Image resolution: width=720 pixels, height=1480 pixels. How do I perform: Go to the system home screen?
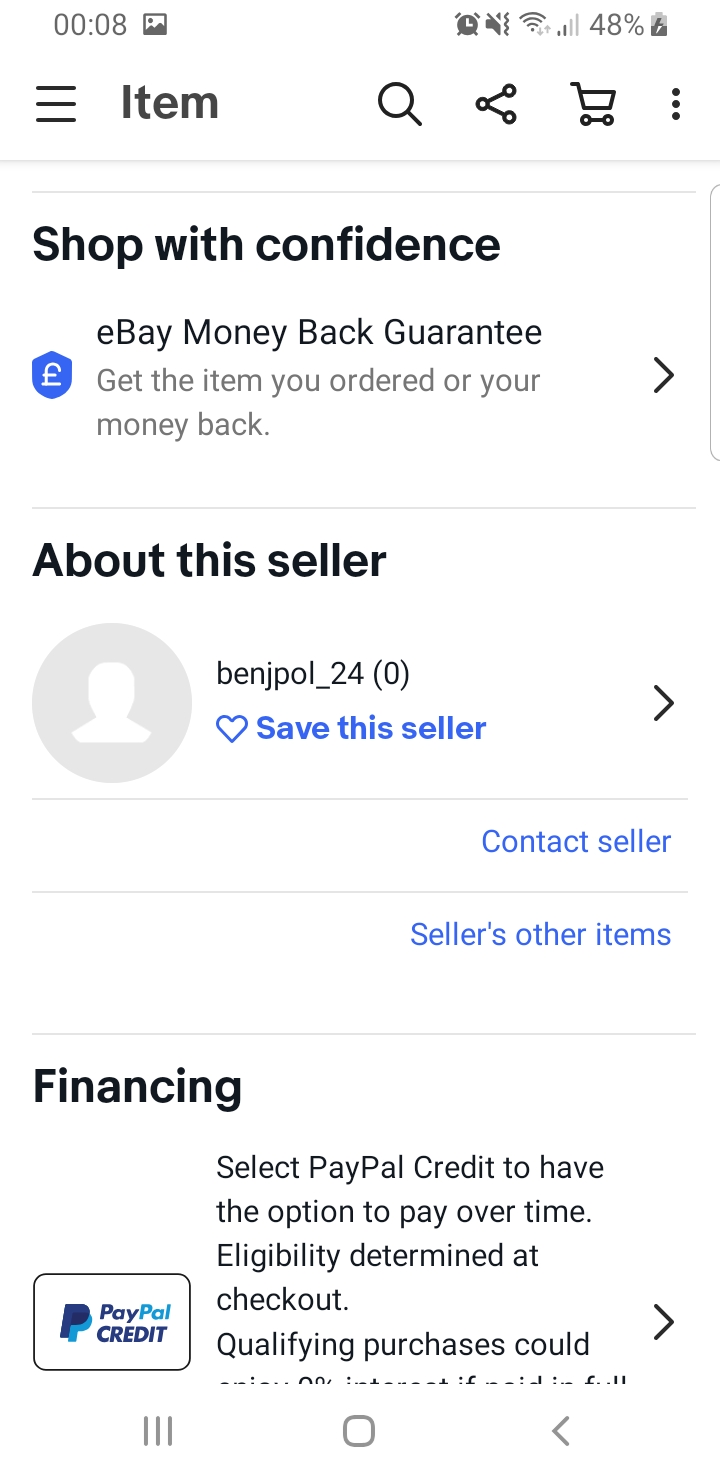pyautogui.click(x=359, y=1431)
